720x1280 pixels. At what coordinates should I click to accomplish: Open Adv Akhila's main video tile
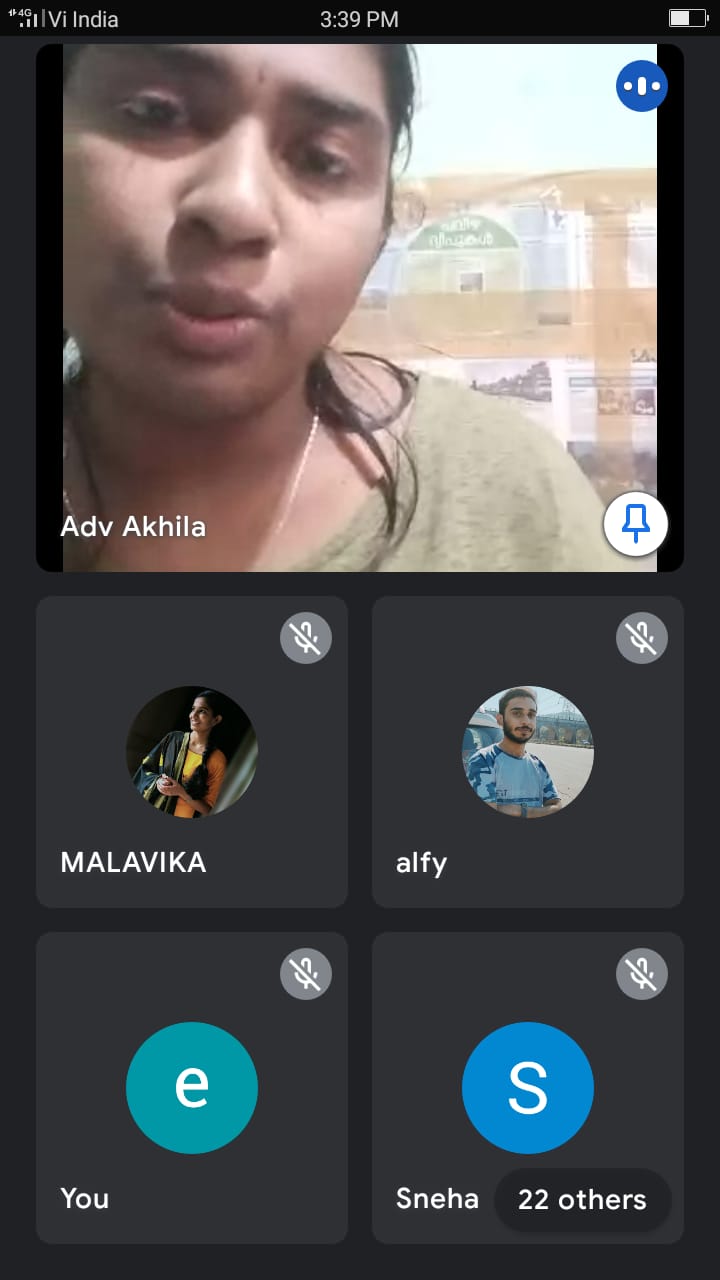(360, 300)
